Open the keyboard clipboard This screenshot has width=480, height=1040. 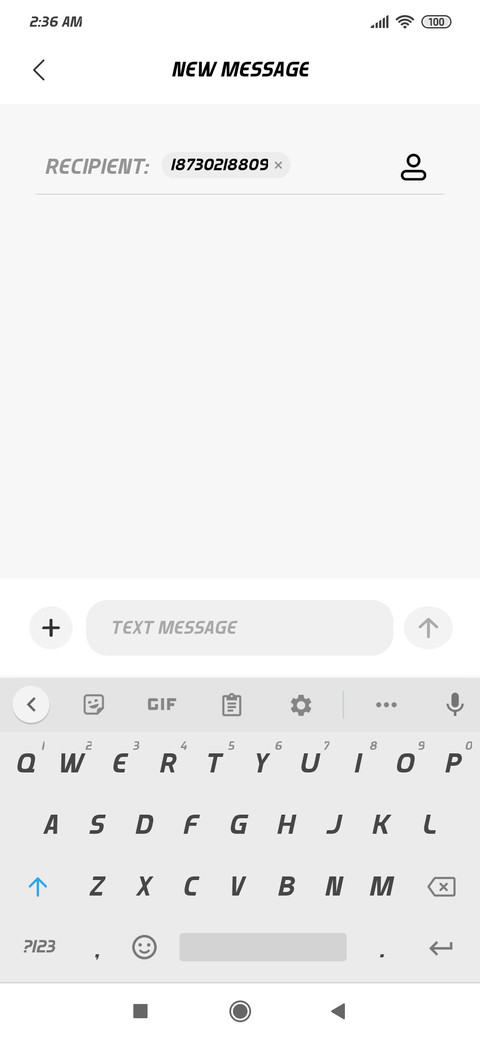pyautogui.click(x=231, y=704)
